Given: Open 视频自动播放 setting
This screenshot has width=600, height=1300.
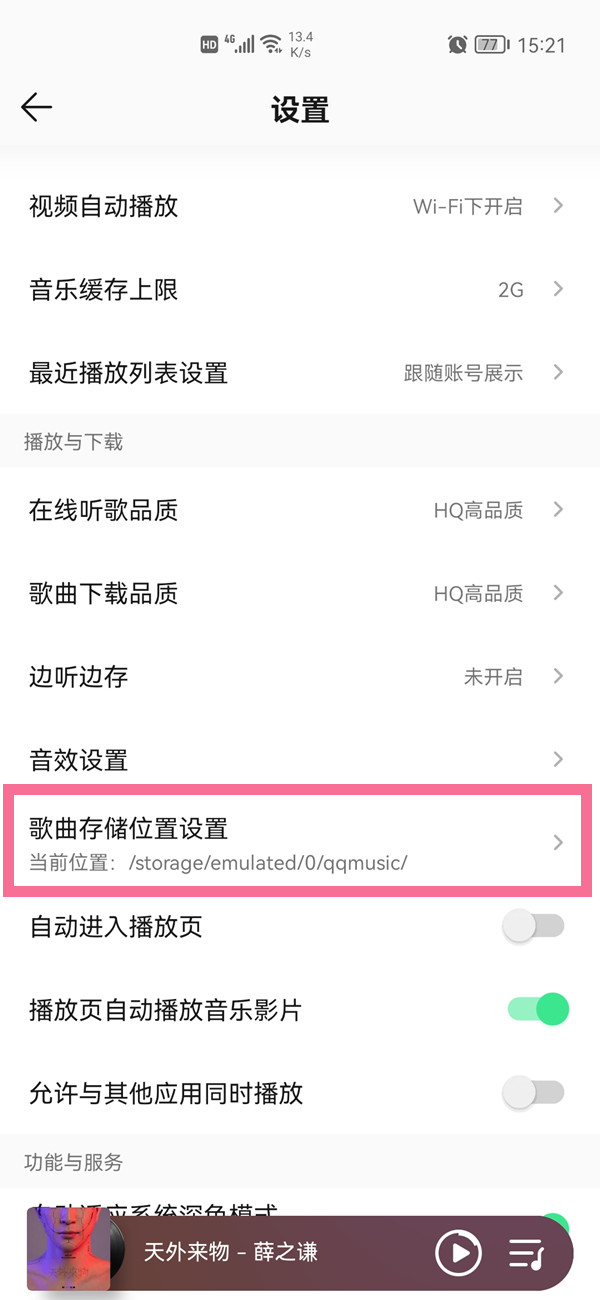Looking at the screenshot, I should point(300,207).
